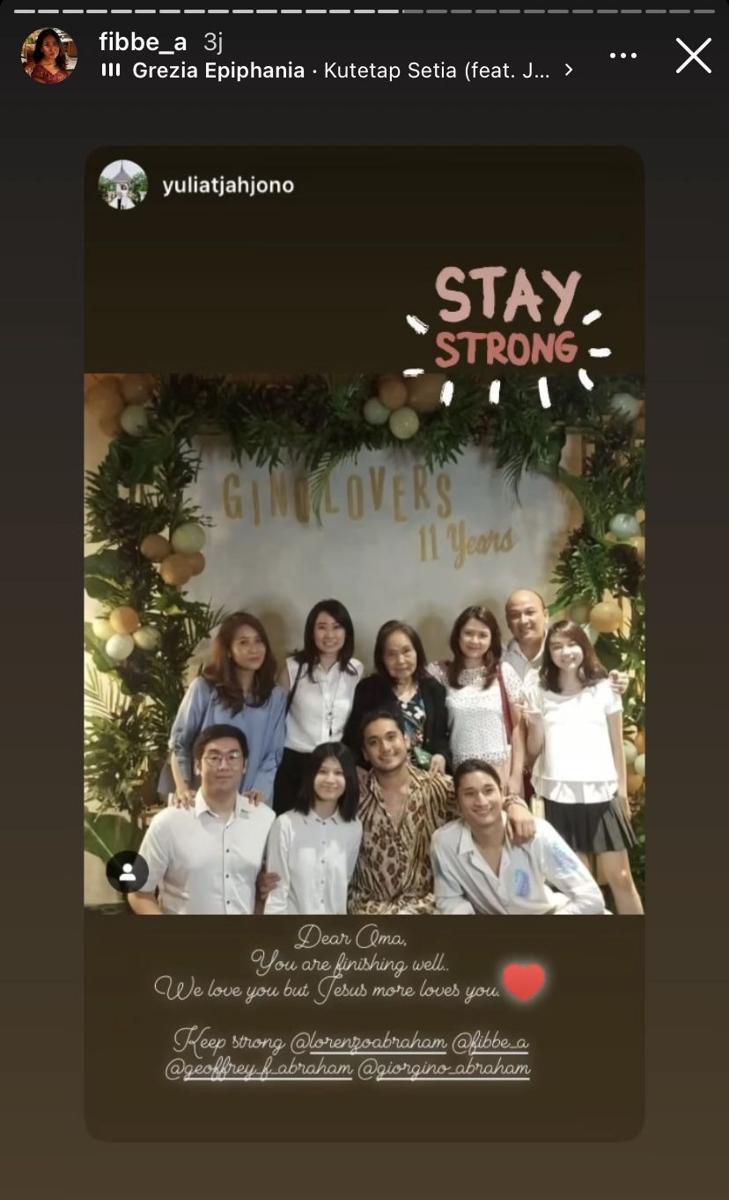Open the @lorenzoabraham mention
This screenshot has height=1200, width=729.
coord(367,1042)
